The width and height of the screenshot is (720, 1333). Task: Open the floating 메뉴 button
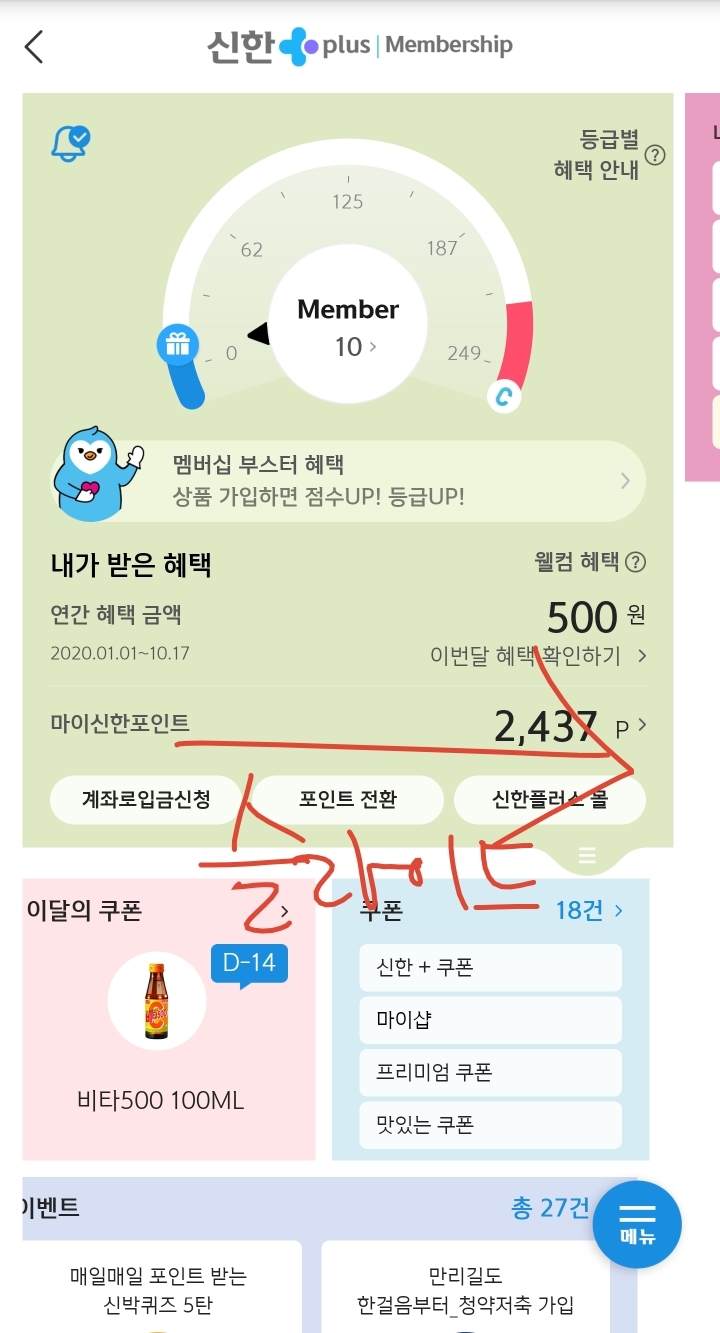[x=637, y=1225]
